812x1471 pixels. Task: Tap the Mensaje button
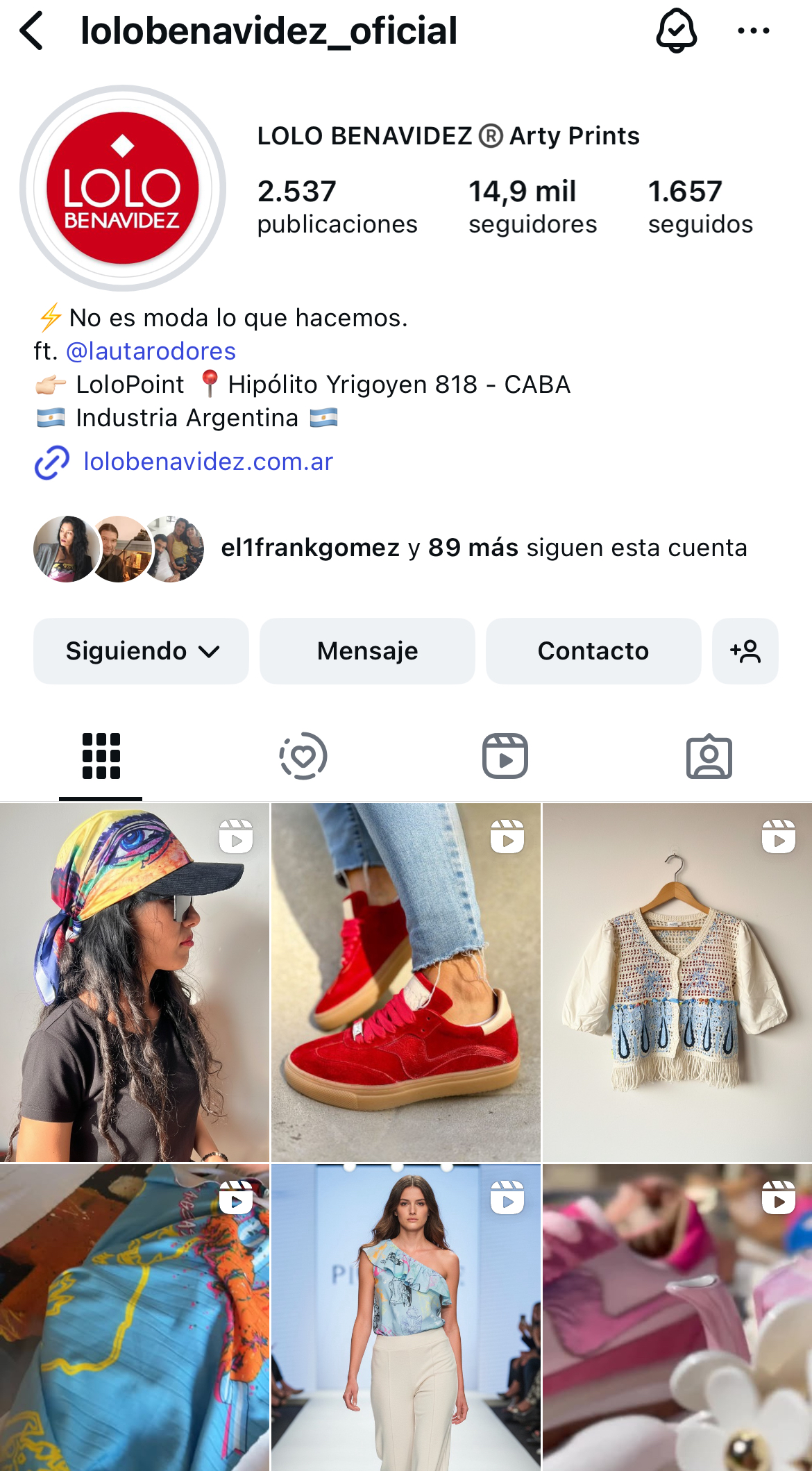coord(367,651)
